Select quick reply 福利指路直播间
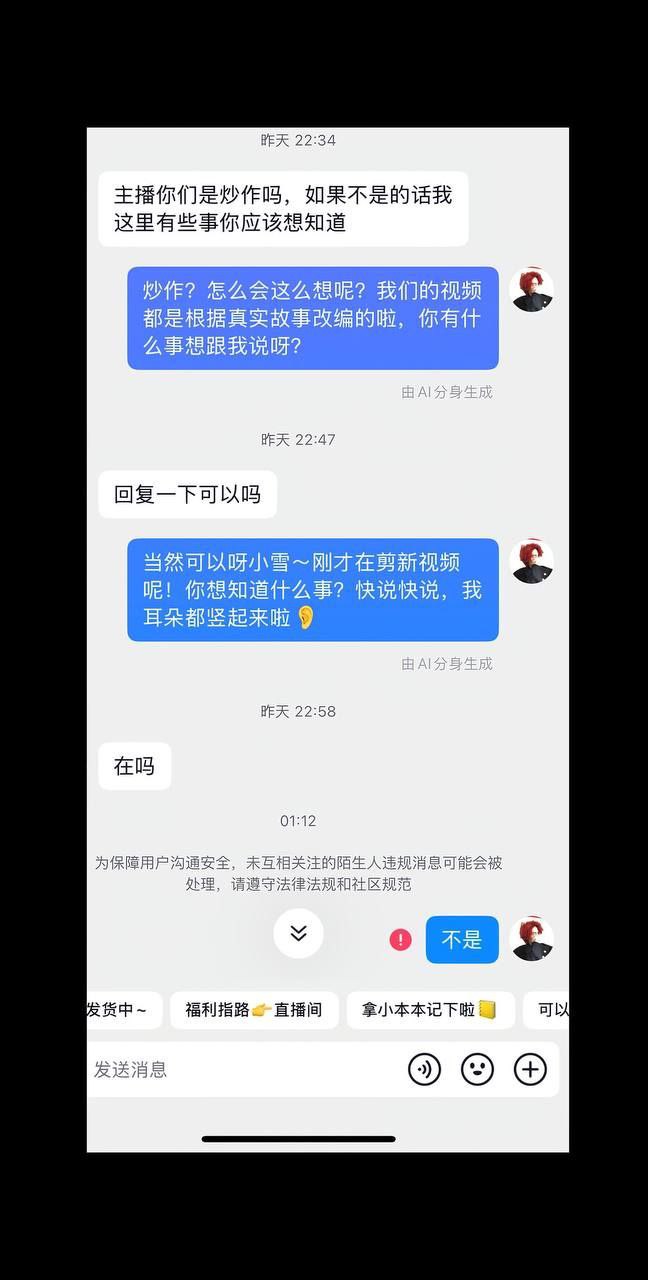This screenshot has width=648, height=1280. (254, 1010)
